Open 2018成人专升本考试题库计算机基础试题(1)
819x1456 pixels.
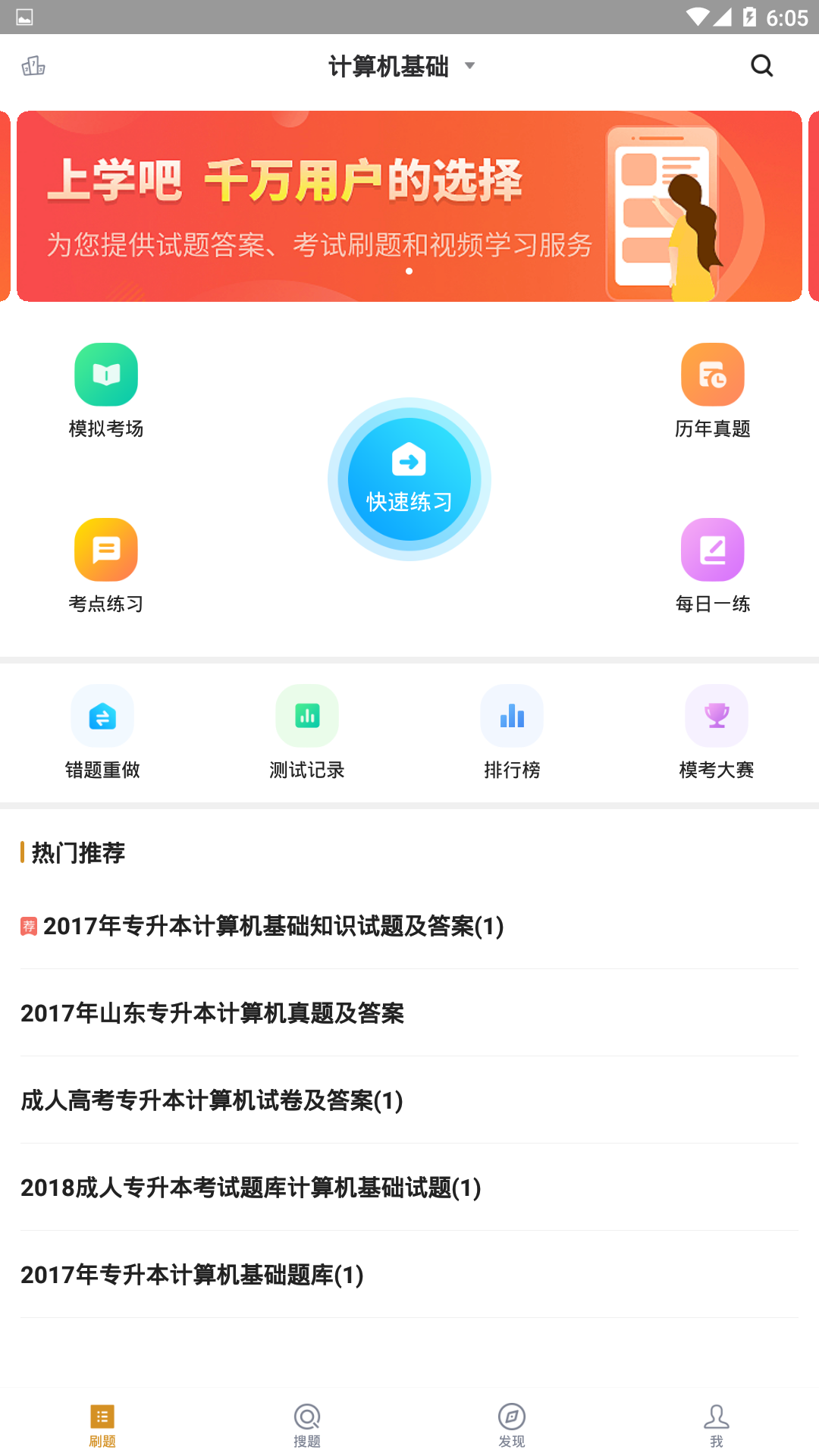[251, 1188]
